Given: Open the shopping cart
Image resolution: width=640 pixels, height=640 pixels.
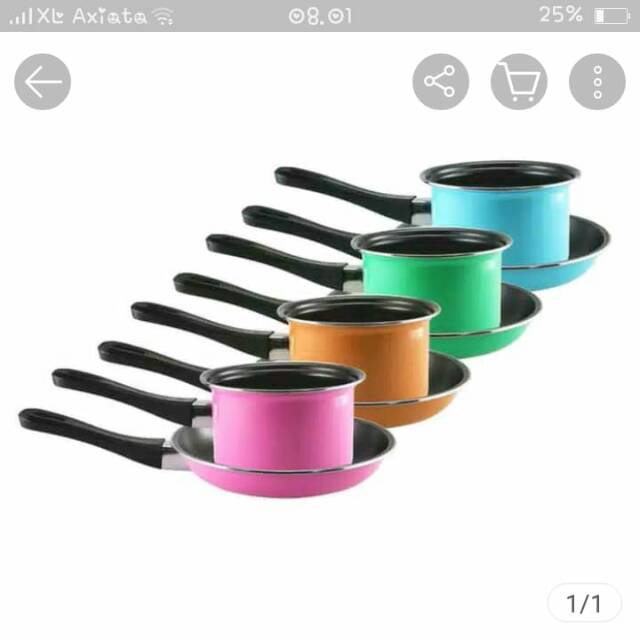Looking at the screenshot, I should click(x=519, y=81).
